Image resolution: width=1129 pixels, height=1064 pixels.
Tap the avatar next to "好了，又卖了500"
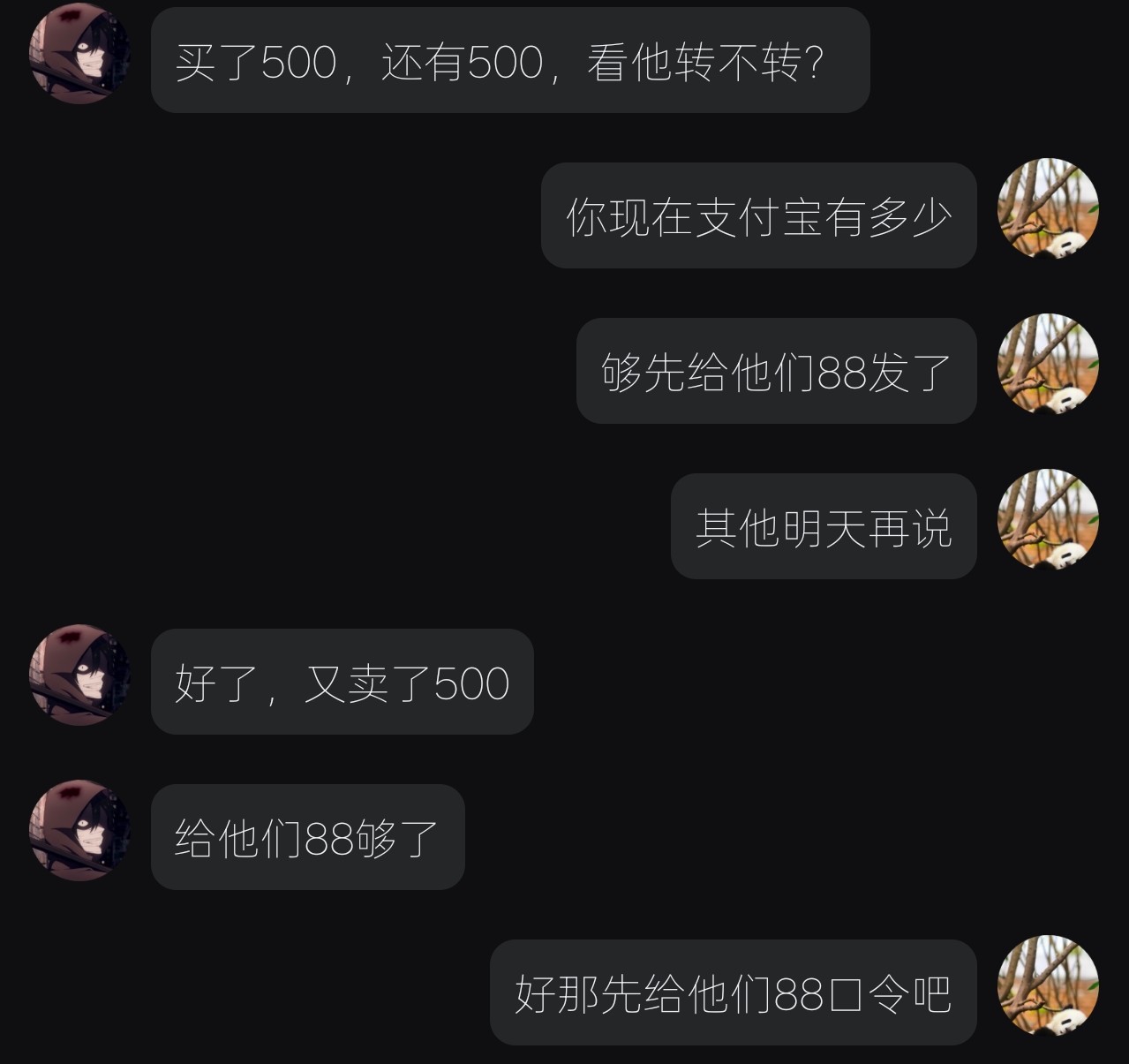[x=80, y=675]
